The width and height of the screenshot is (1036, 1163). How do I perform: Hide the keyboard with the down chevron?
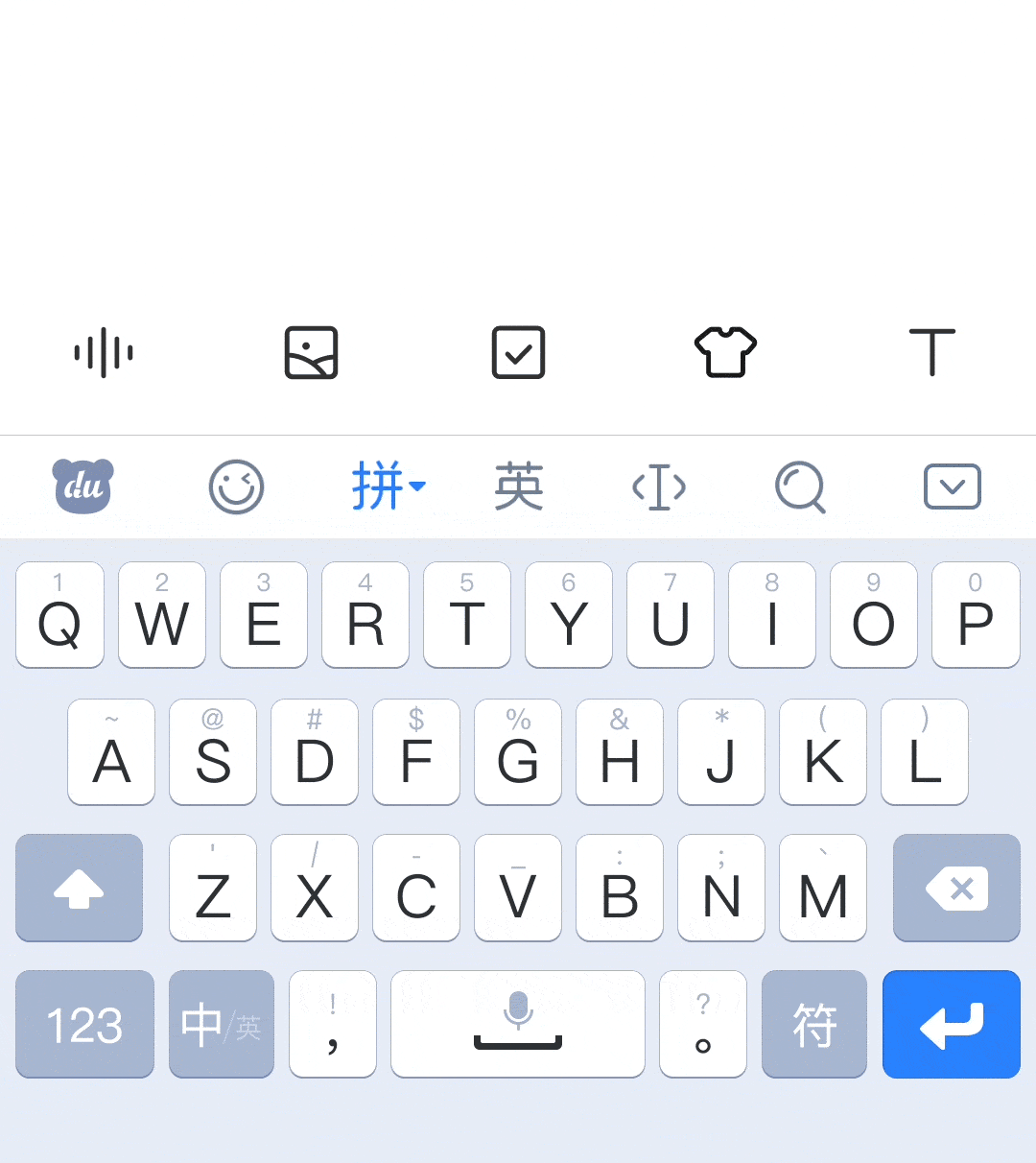coord(952,487)
